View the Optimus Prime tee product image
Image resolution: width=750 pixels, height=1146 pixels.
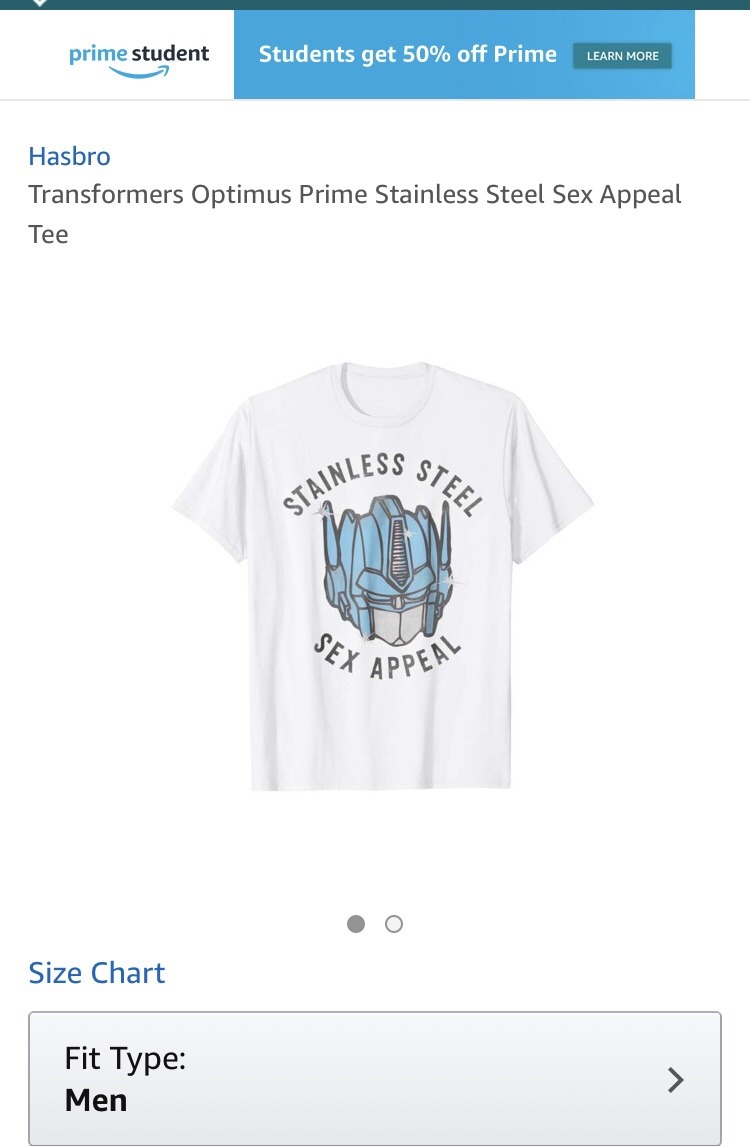click(x=382, y=577)
